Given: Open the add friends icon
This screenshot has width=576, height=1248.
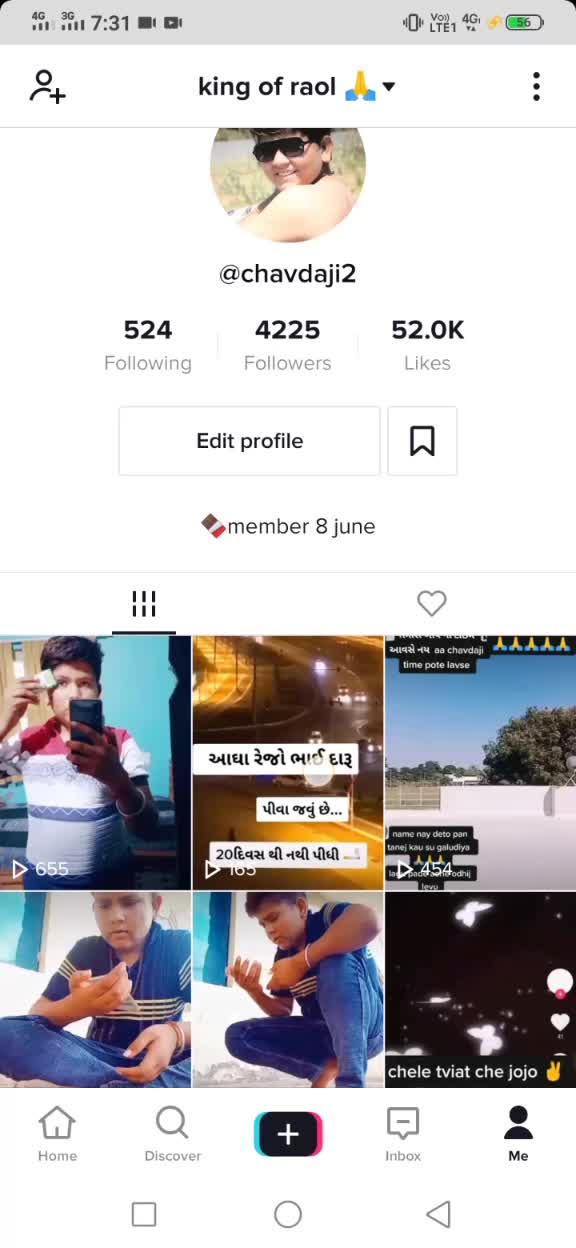Looking at the screenshot, I should [47, 87].
